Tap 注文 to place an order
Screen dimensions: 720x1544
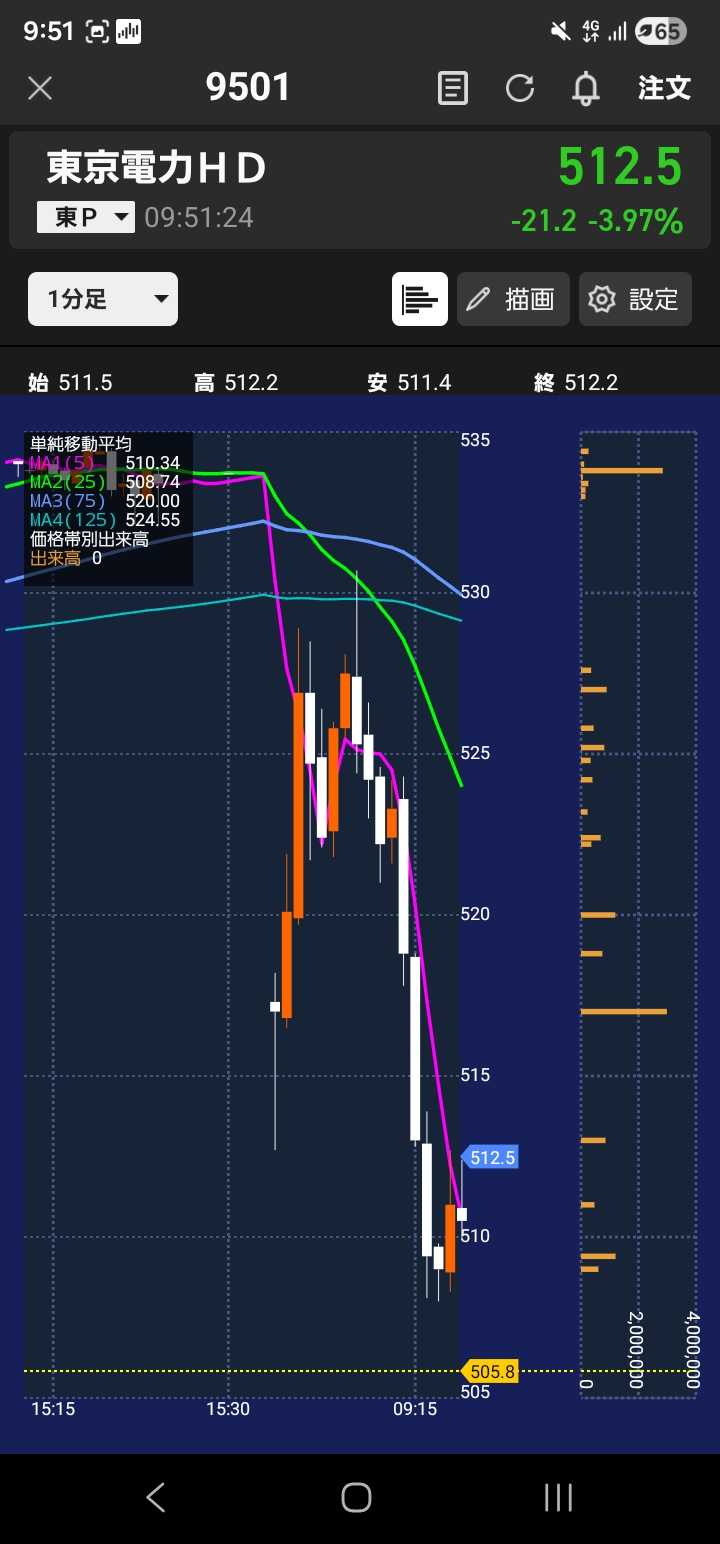[x=665, y=88]
